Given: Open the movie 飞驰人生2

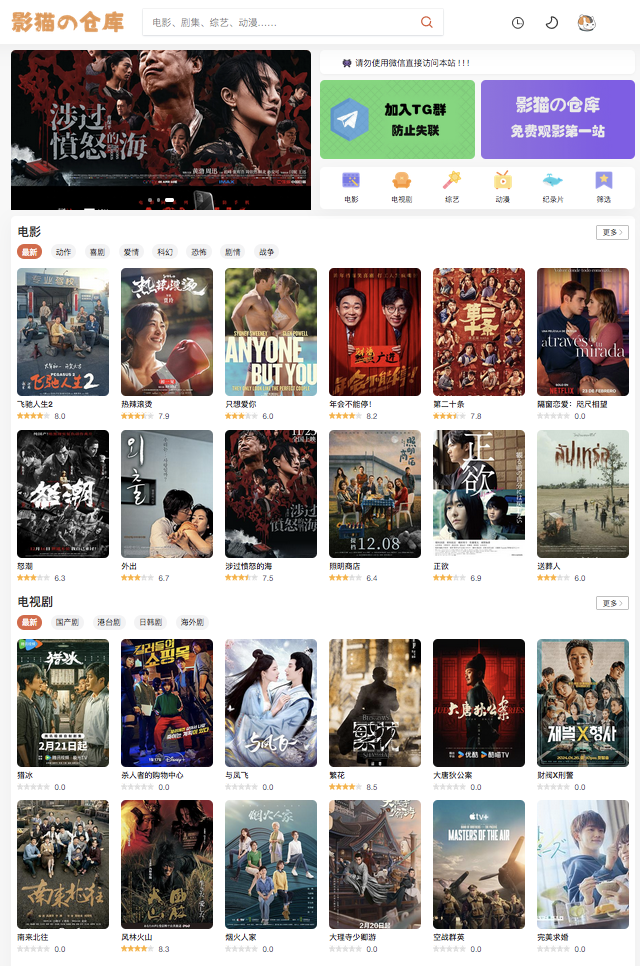Looking at the screenshot, I should coord(63,332).
